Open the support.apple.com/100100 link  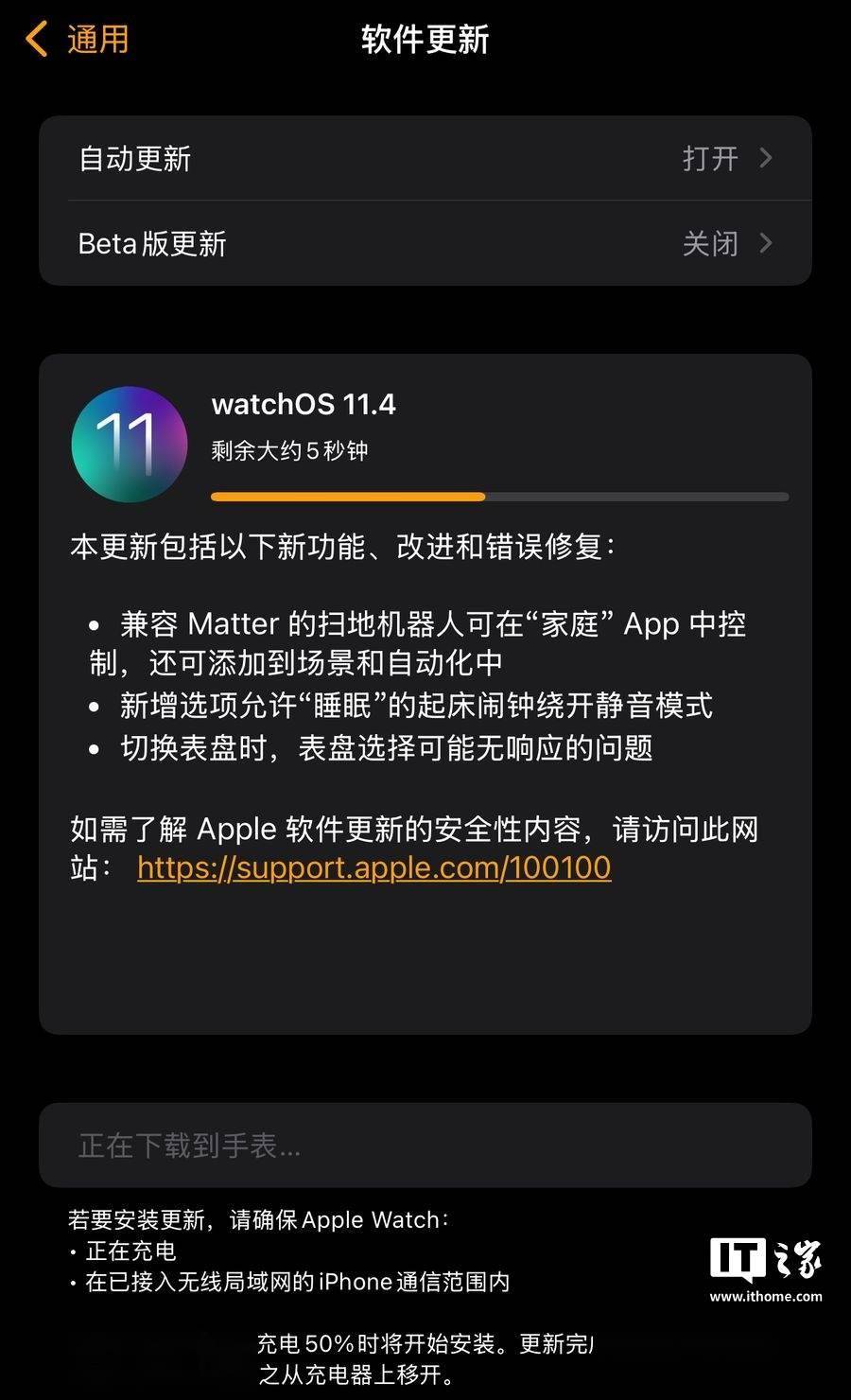[373, 867]
